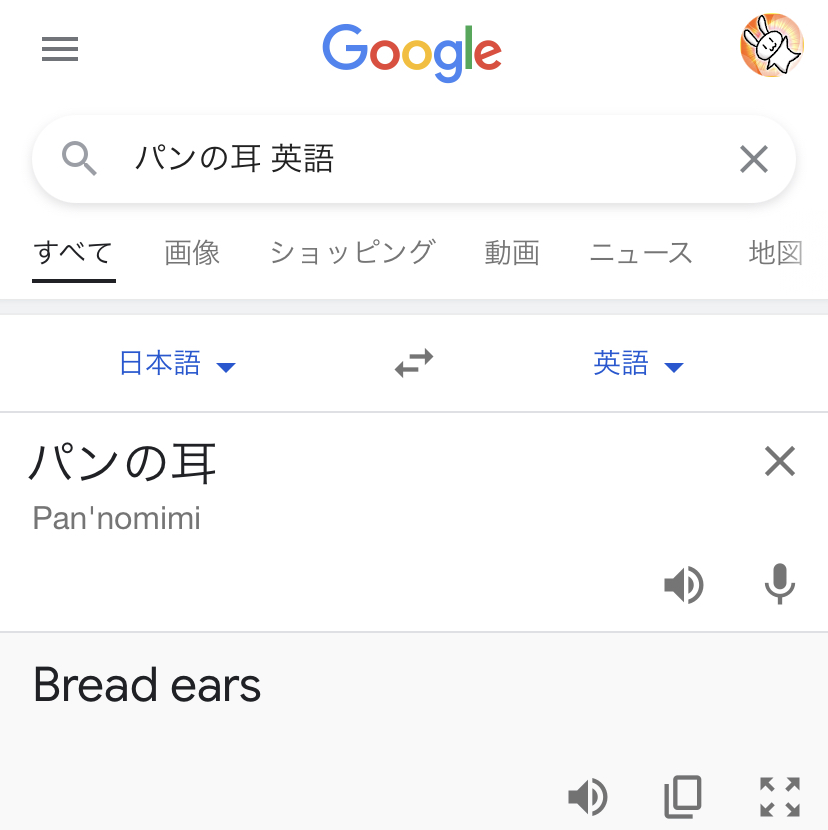The height and width of the screenshot is (830, 828).
Task: Expand the source language chevron arrow
Action: [227, 367]
